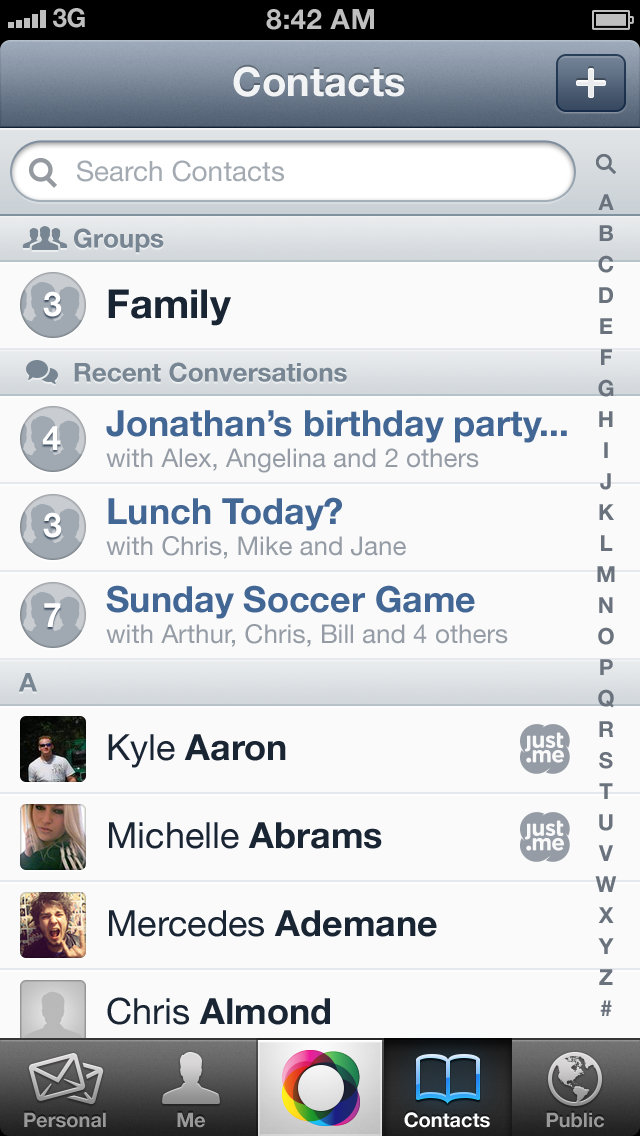Go to the Me tab
This screenshot has height=1136, width=640.
point(192,1087)
